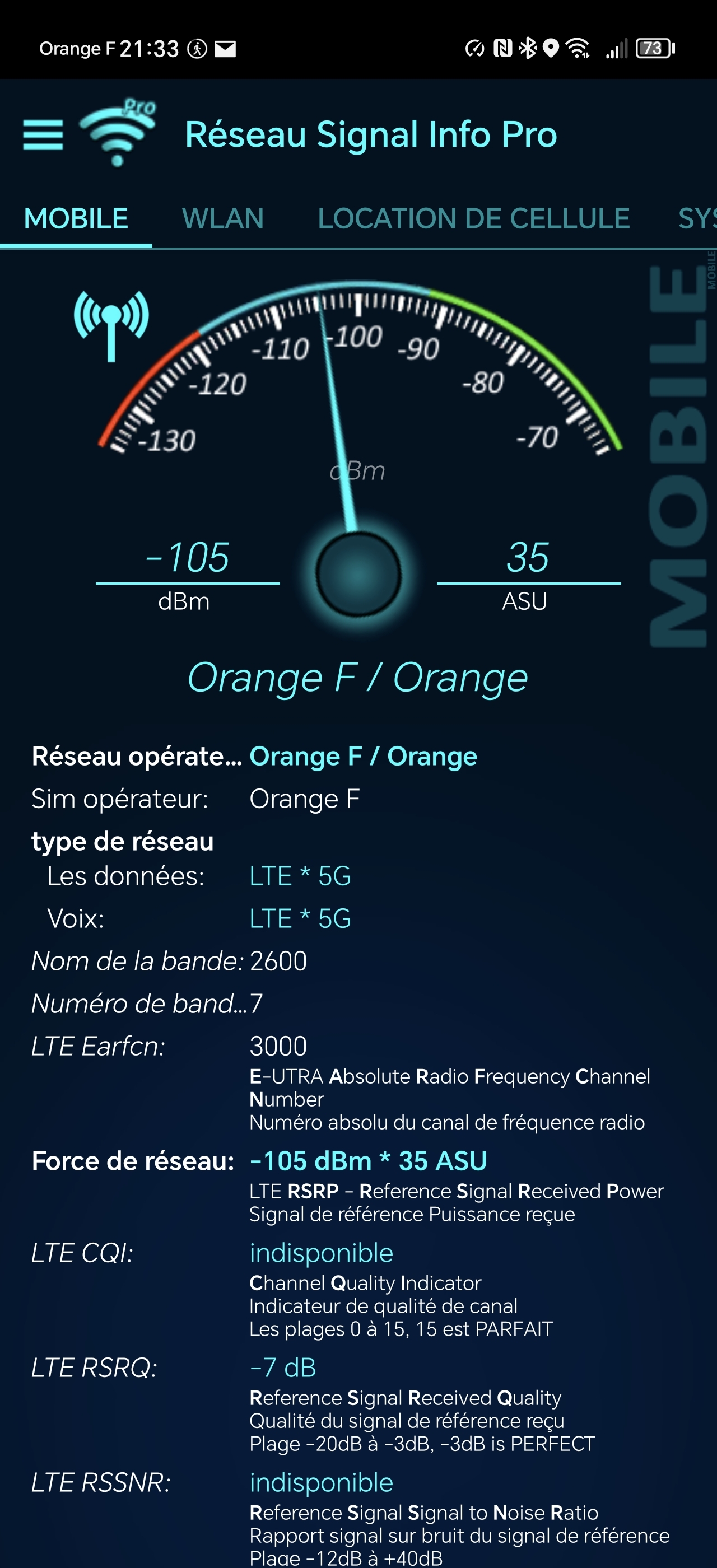
Task: Open the LOCATION DE CELLULE tab
Action: click(473, 218)
